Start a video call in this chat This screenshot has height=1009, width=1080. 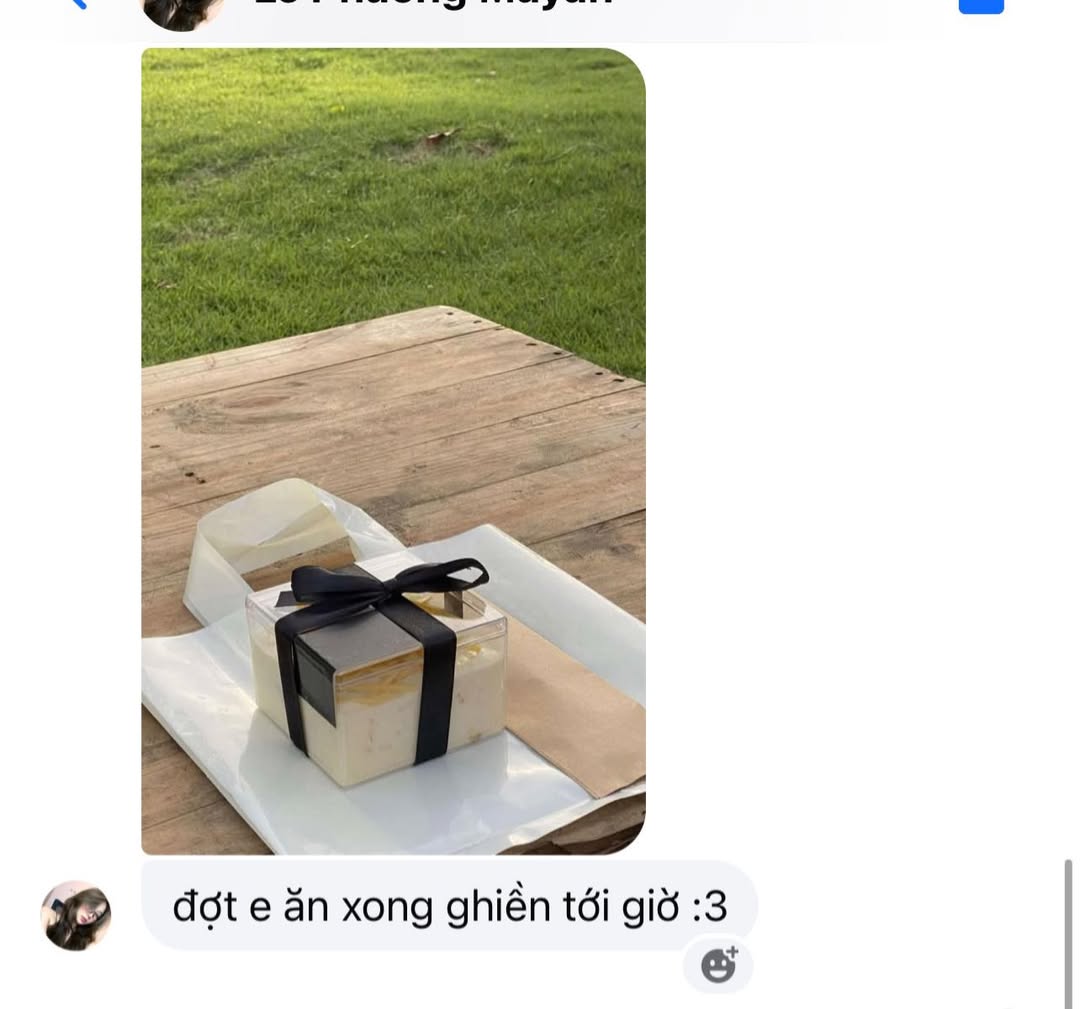(x=980, y=4)
